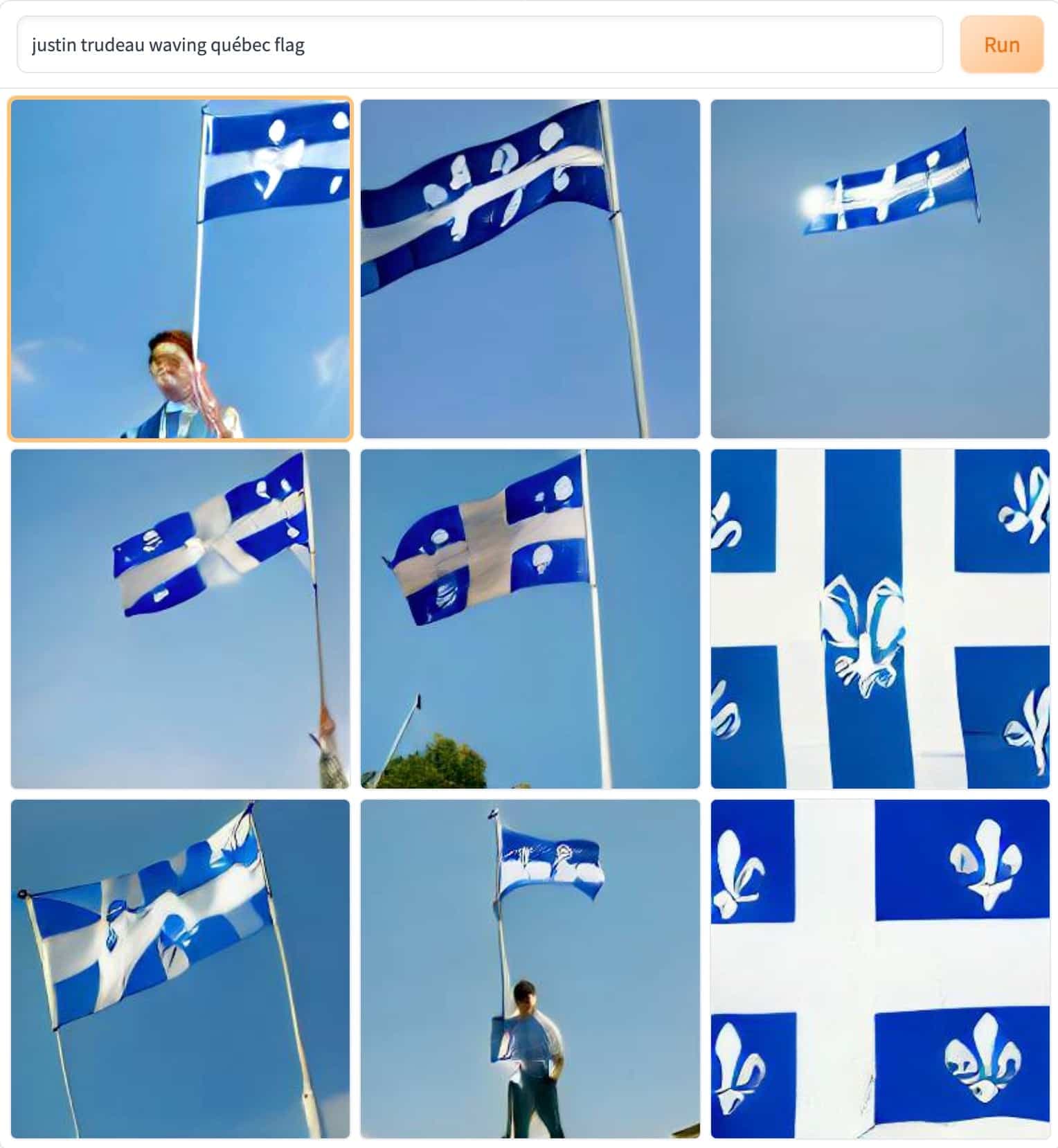The image size is (1058, 1148).
Task: Open the flag image with green tree below
Action: click(x=530, y=618)
